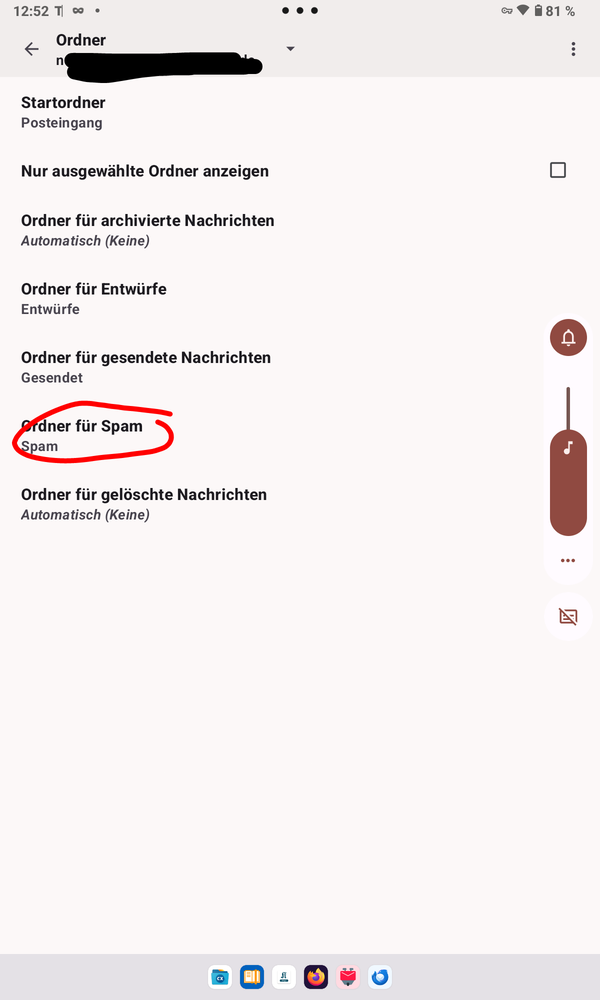Open 'Ordner für archivierte Nachrichten'
The height and width of the screenshot is (1000, 600).
(x=147, y=230)
